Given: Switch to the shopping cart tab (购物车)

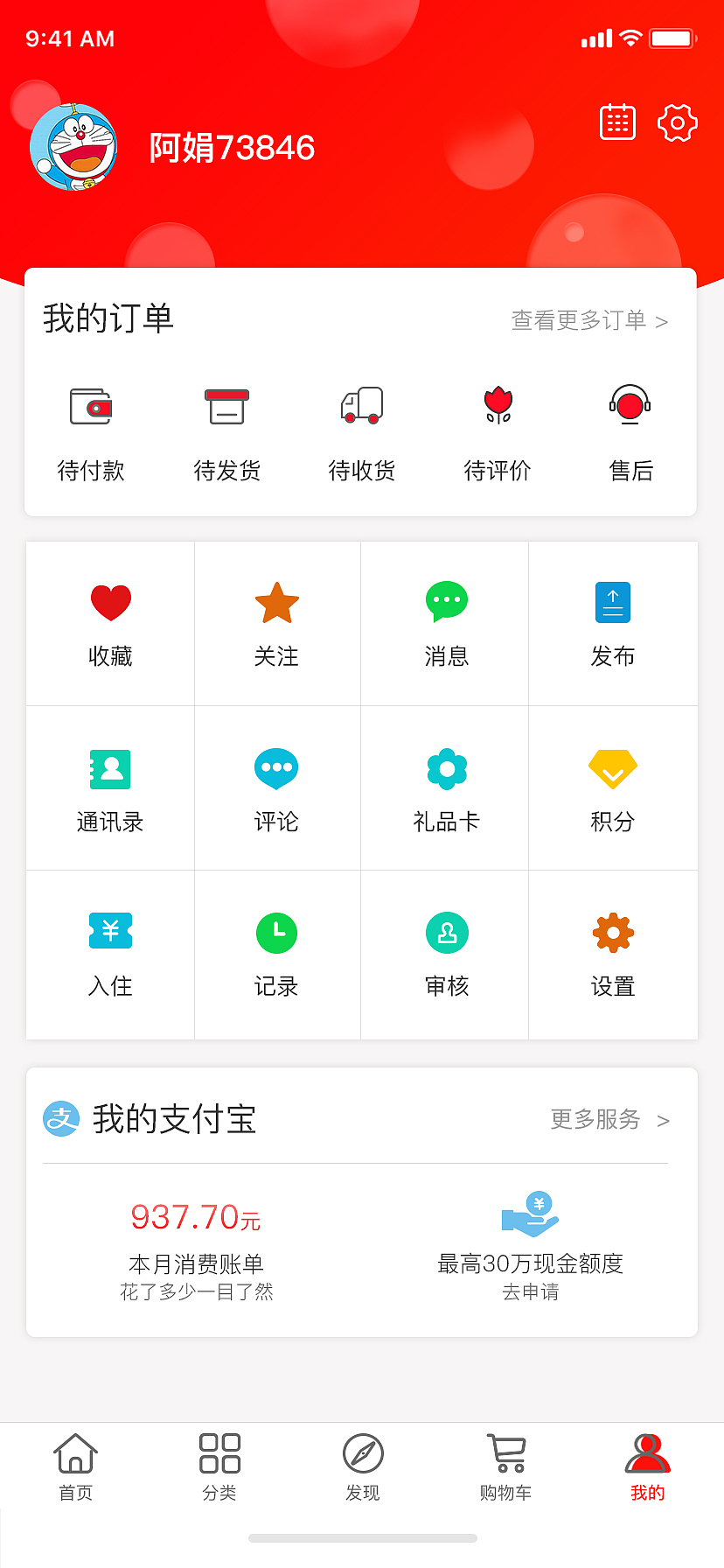Looking at the screenshot, I should pyautogui.click(x=505, y=1466).
